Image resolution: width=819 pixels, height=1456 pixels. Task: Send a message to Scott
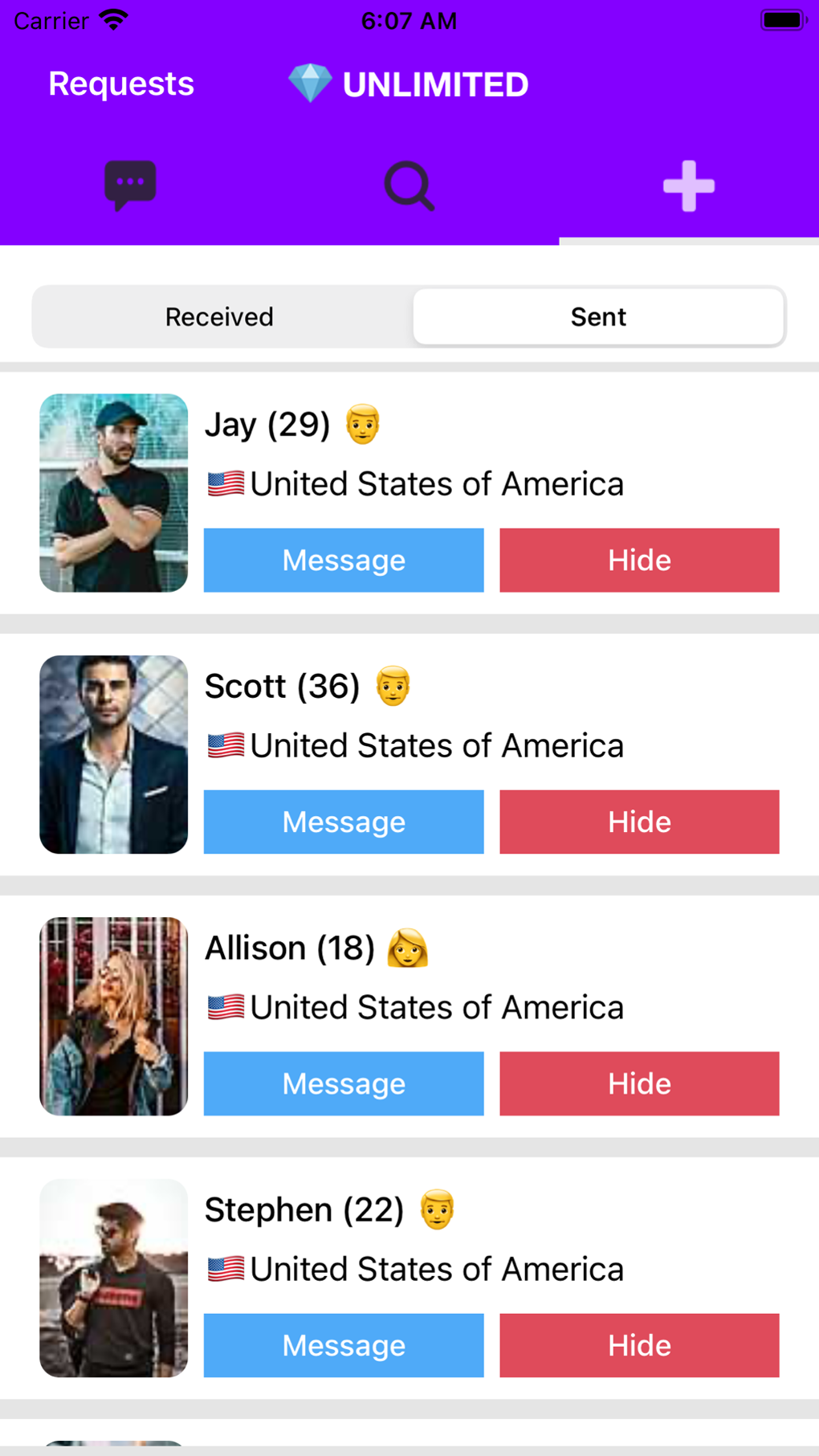click(x=344, y=822)
